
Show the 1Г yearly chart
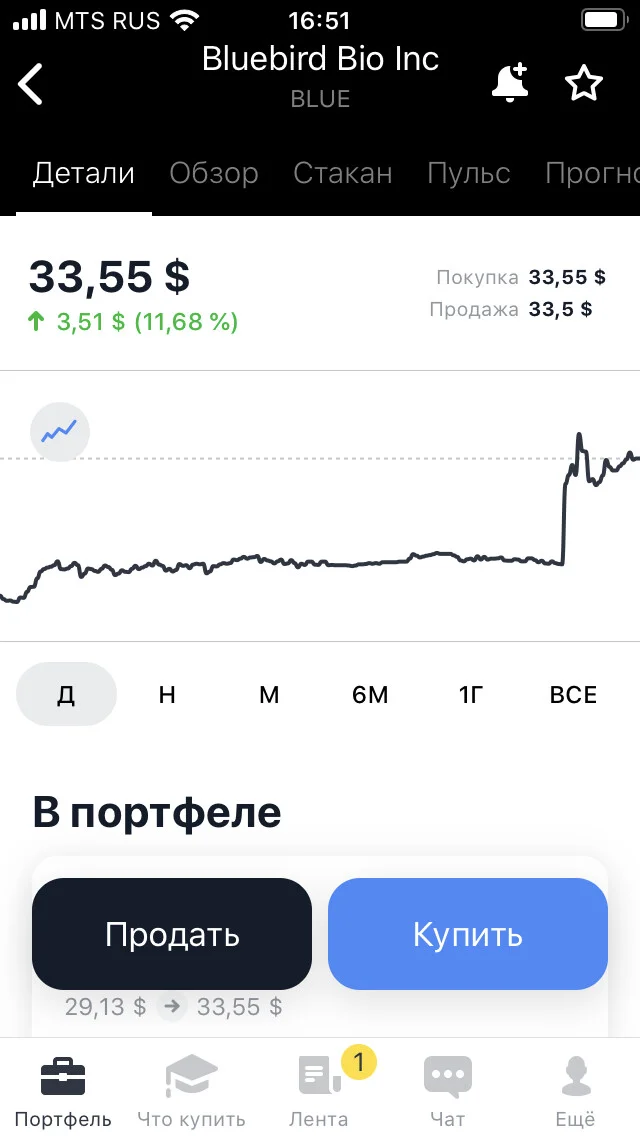[471, 694]
